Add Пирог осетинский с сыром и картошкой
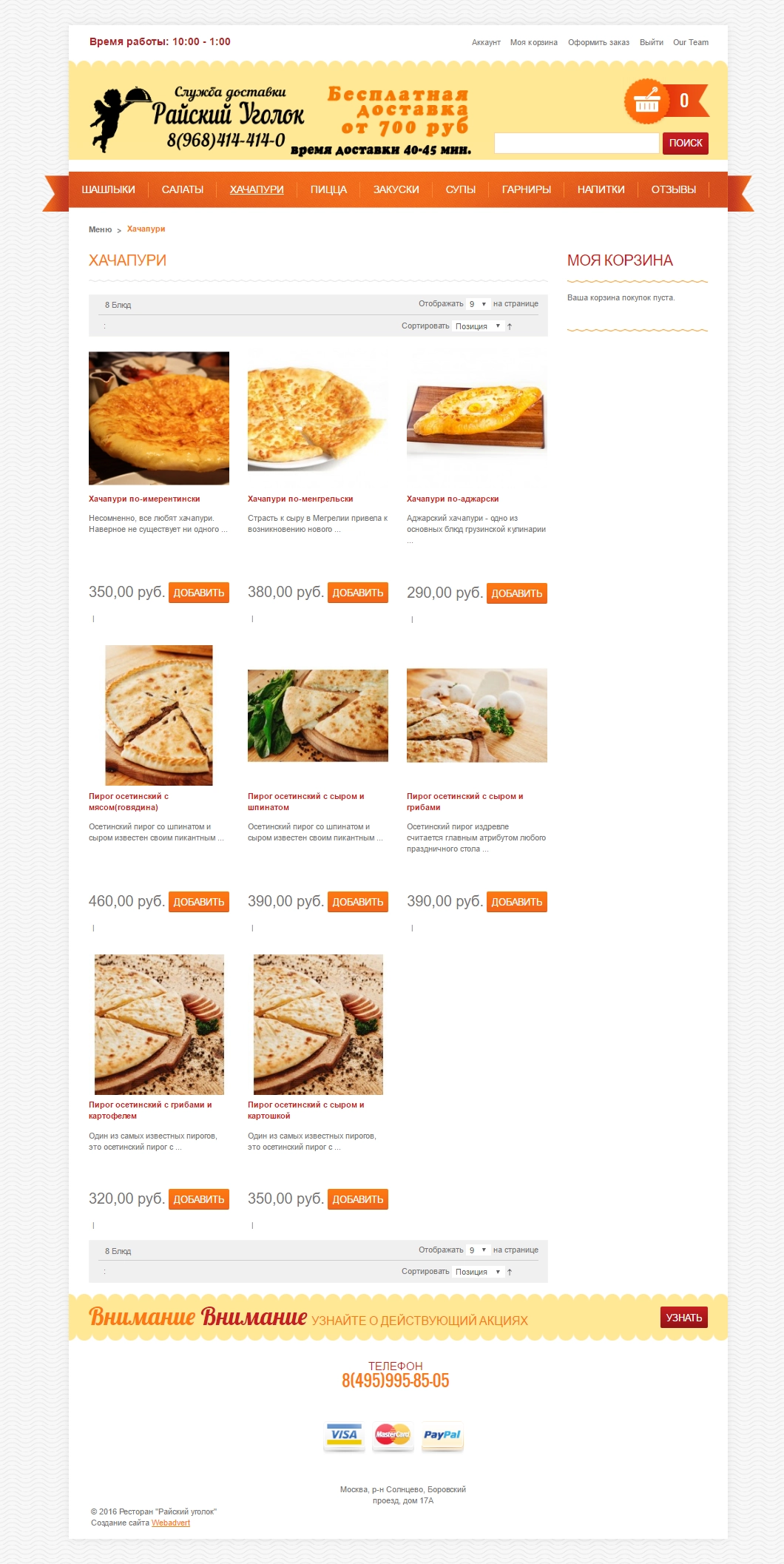 tap(357, 1200)
